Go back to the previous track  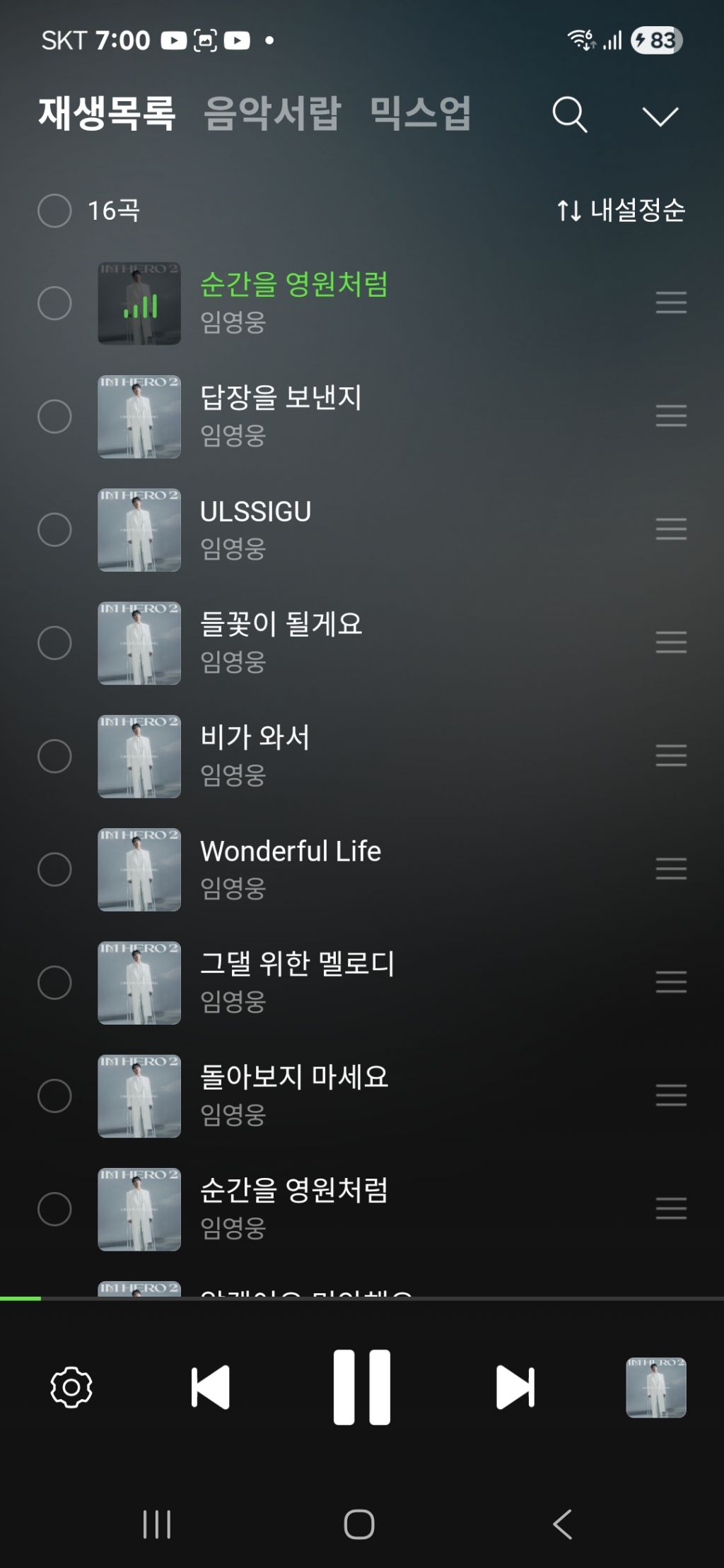click(x=211, y=1386)
